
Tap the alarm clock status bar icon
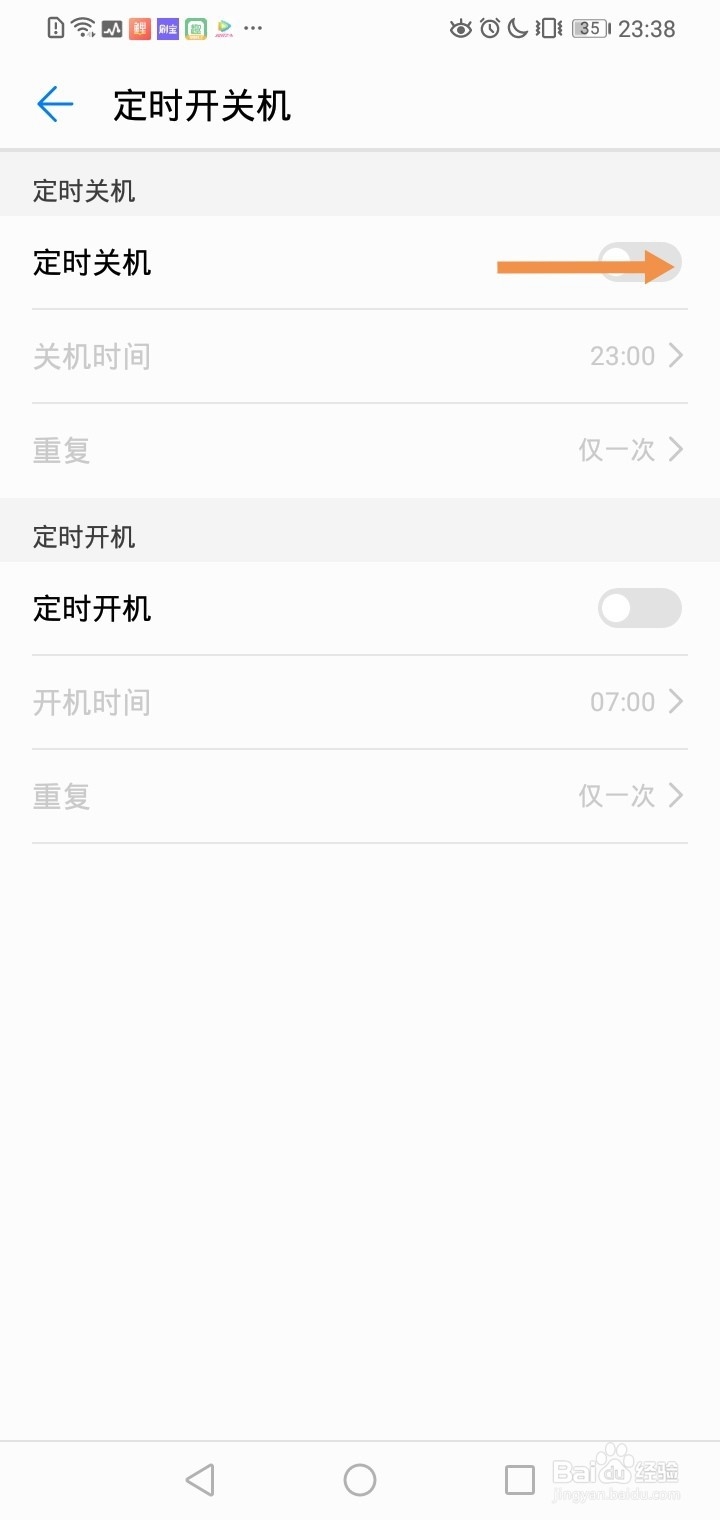(490, 29)
